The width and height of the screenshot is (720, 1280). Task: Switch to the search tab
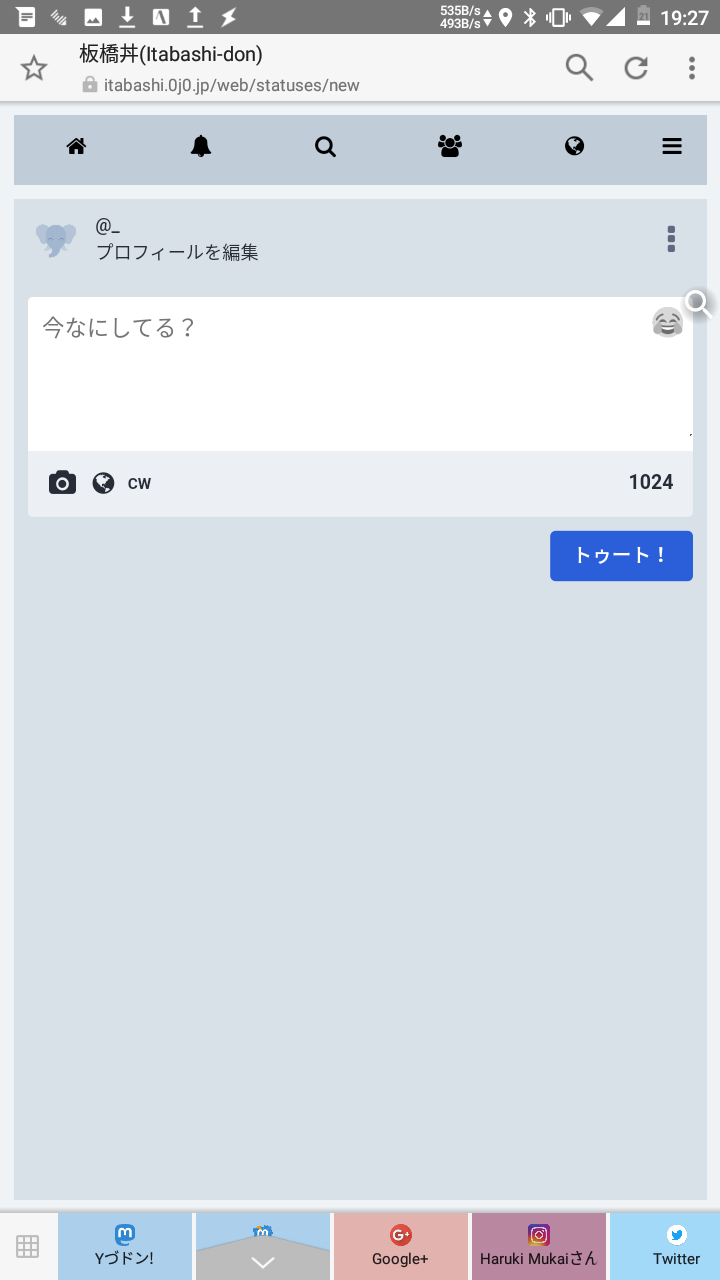pos(325,147)
